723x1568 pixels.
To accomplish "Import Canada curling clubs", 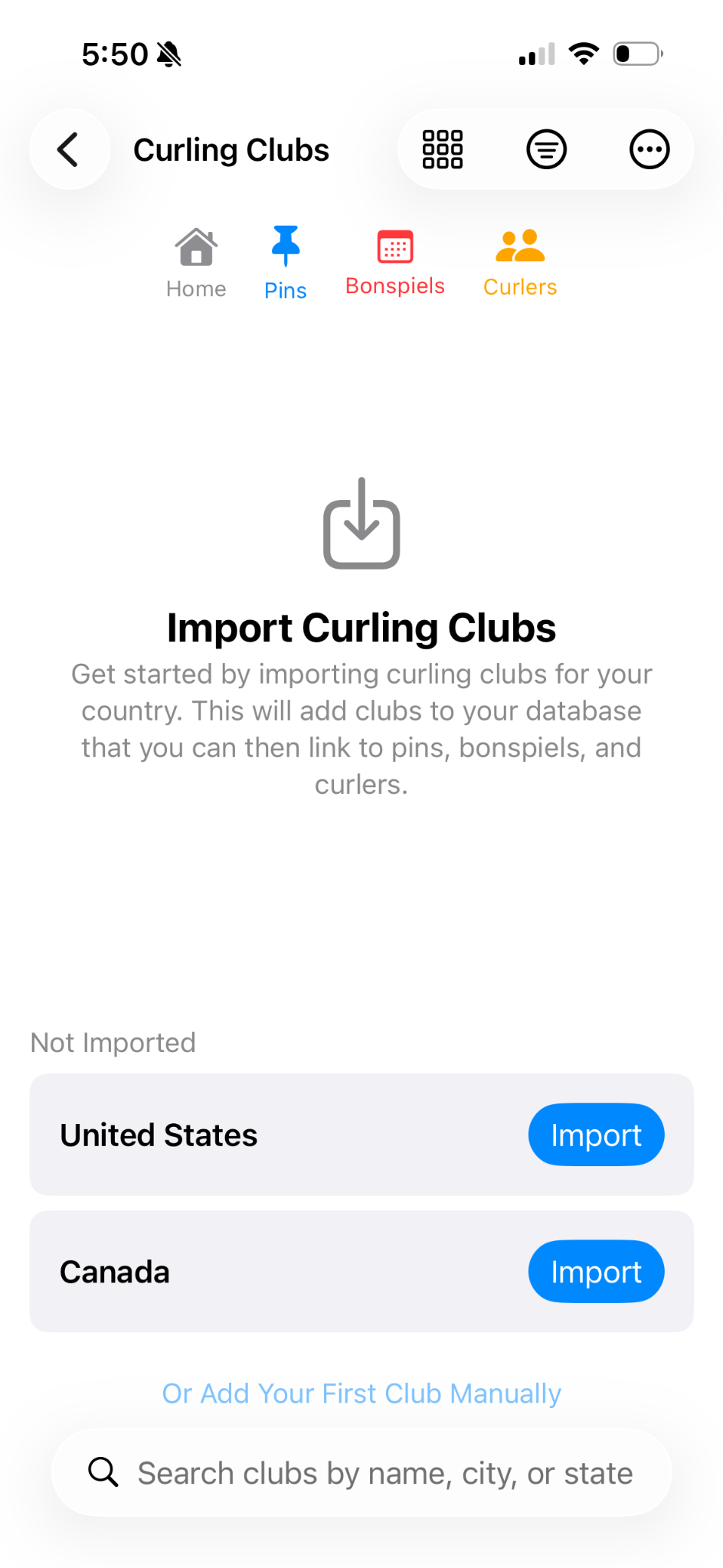I will tap(596, 1271).
